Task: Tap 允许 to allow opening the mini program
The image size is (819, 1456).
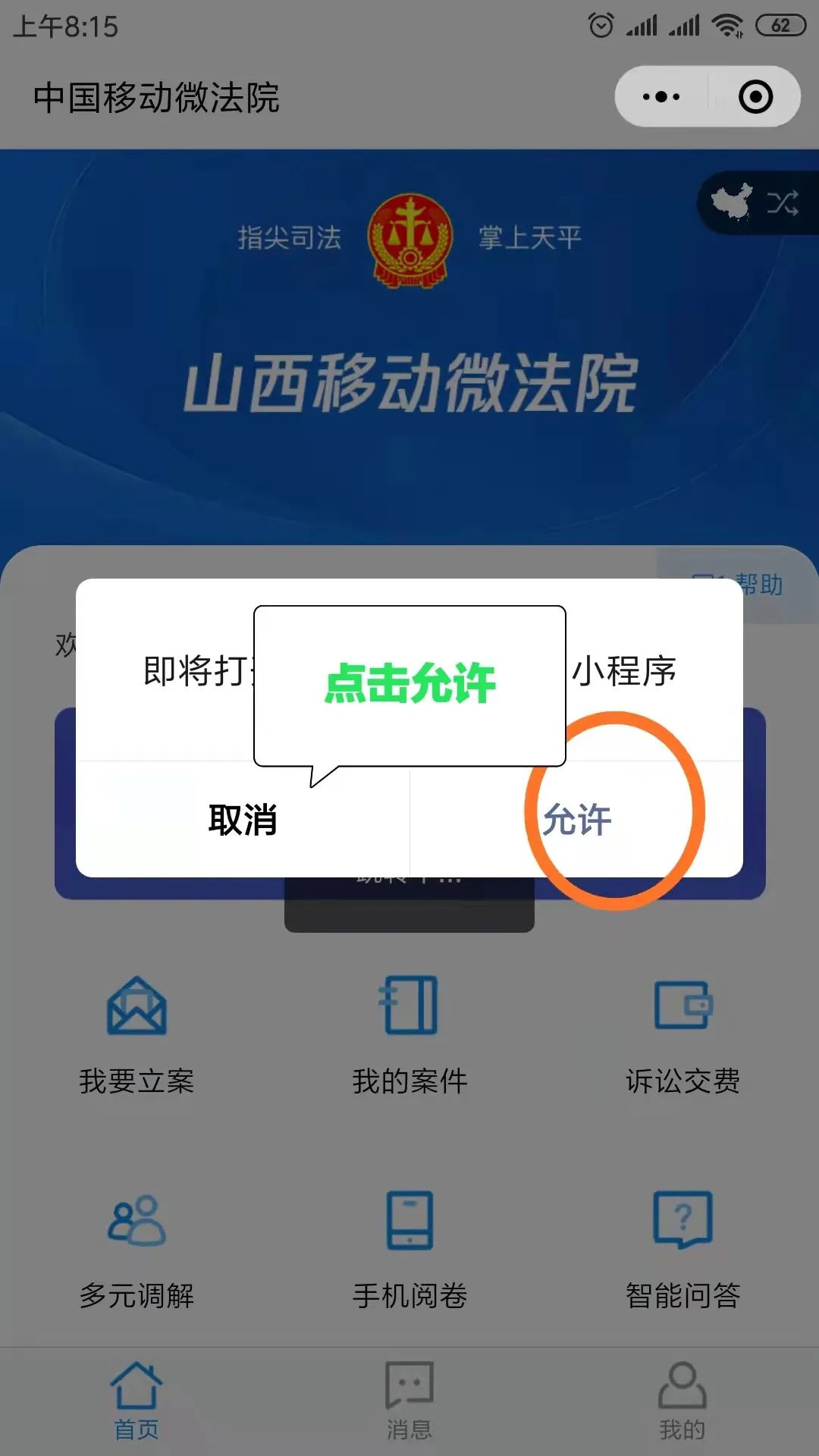Action: click(576, 820)
